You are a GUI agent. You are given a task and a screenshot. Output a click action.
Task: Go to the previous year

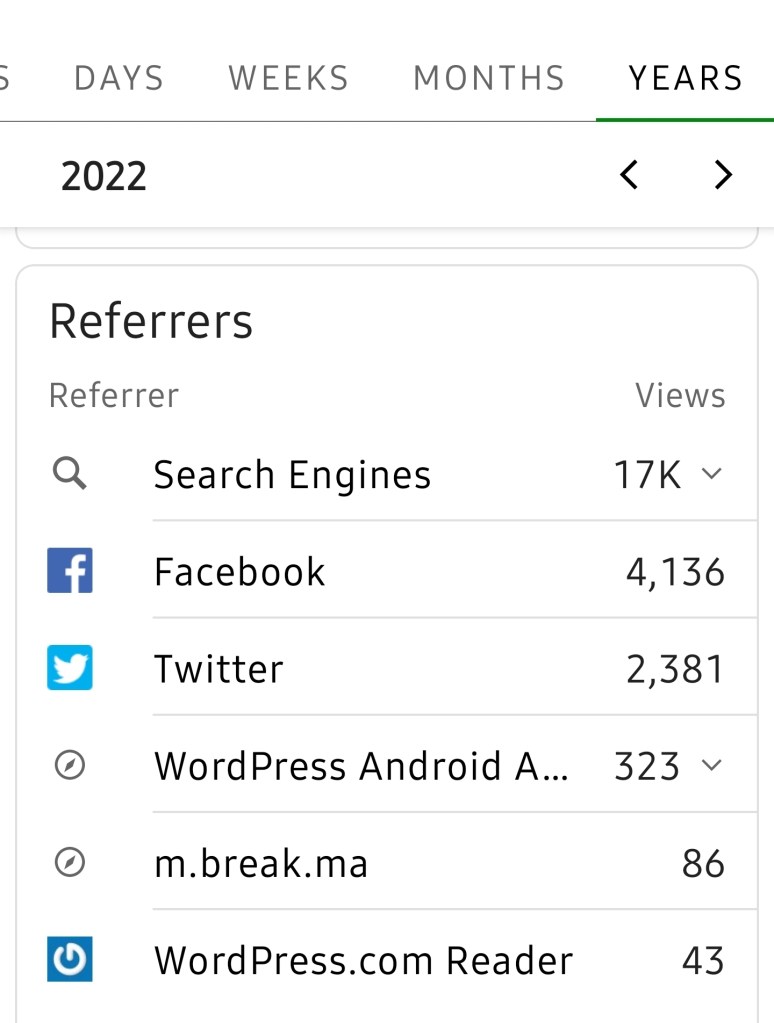[x=629, y=176]
